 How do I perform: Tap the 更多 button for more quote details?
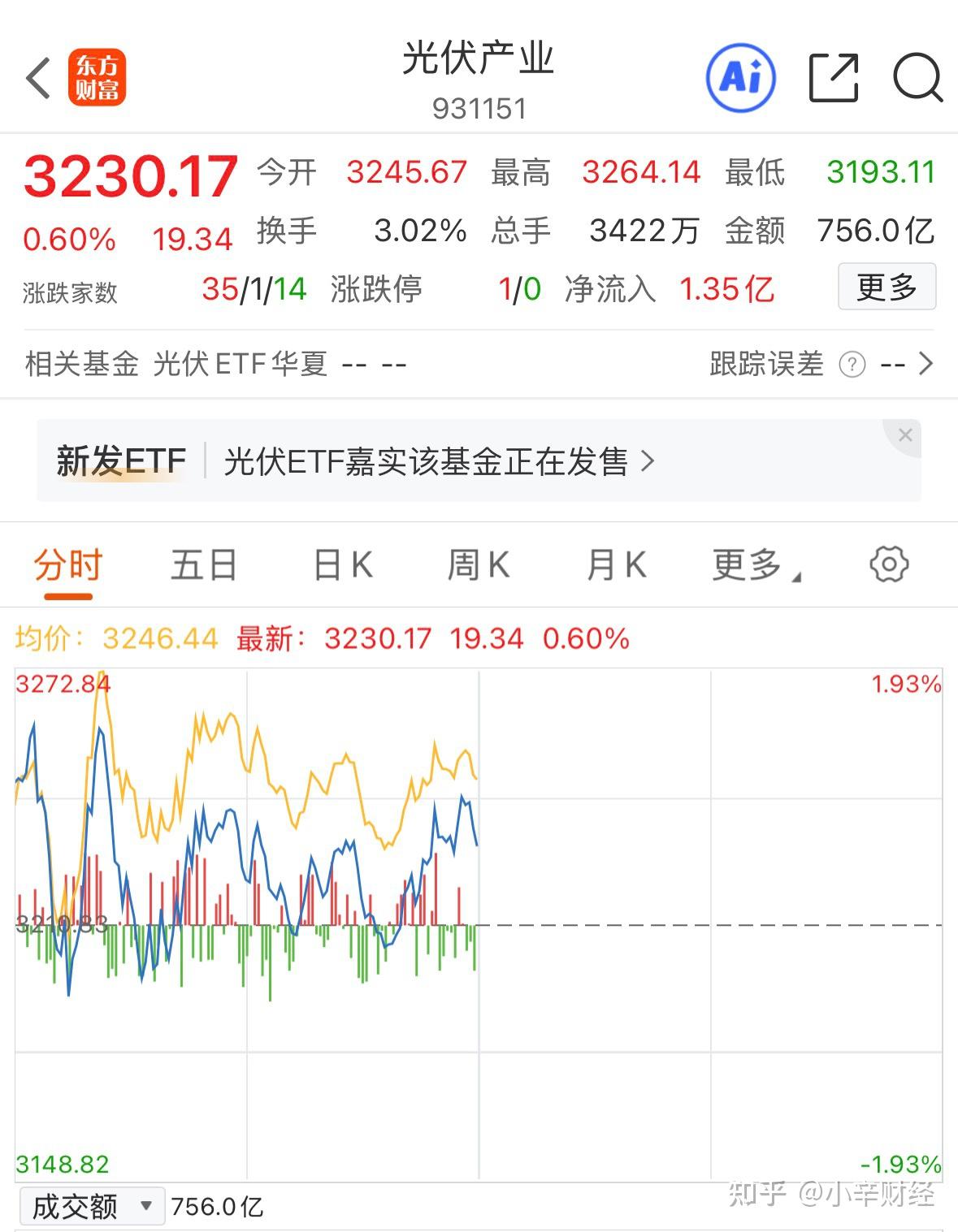click(886, 287)
